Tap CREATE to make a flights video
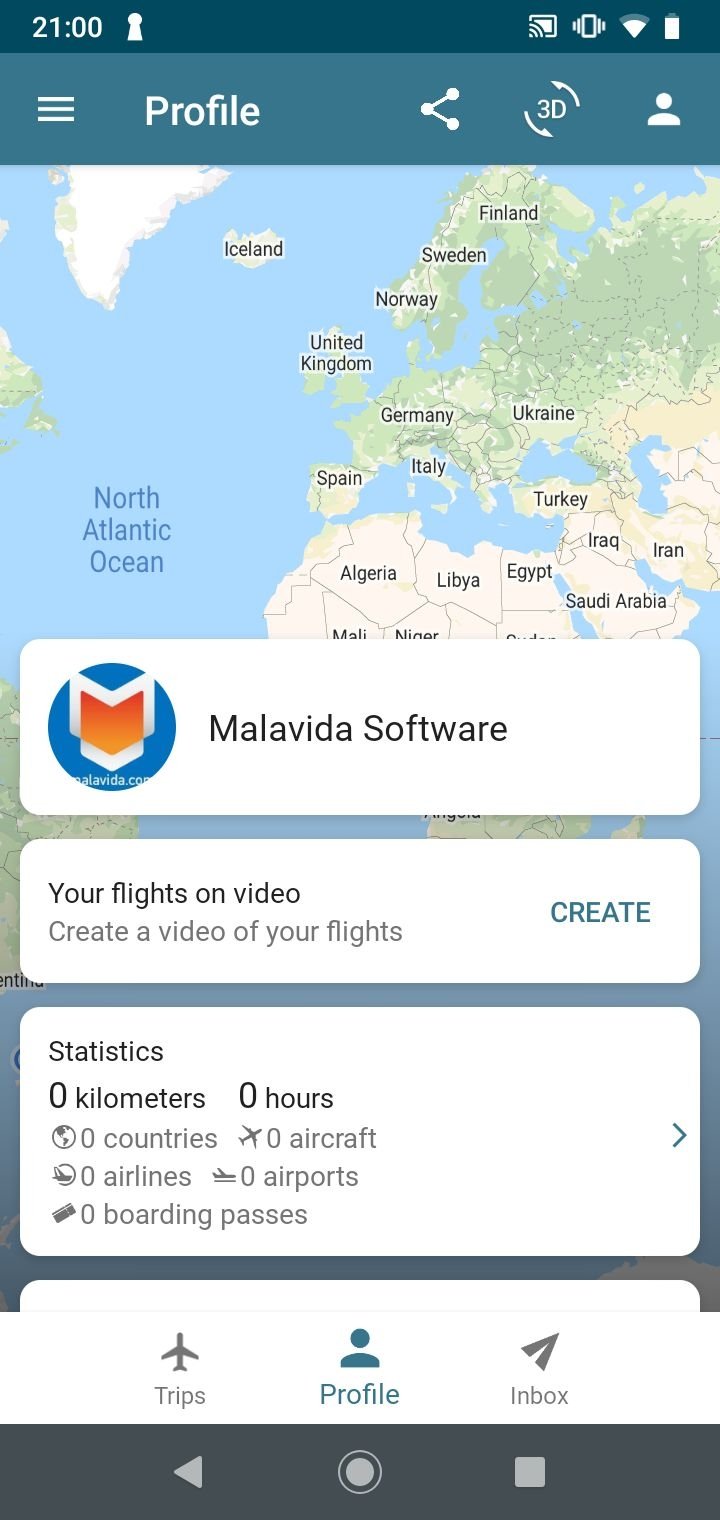 600,912
